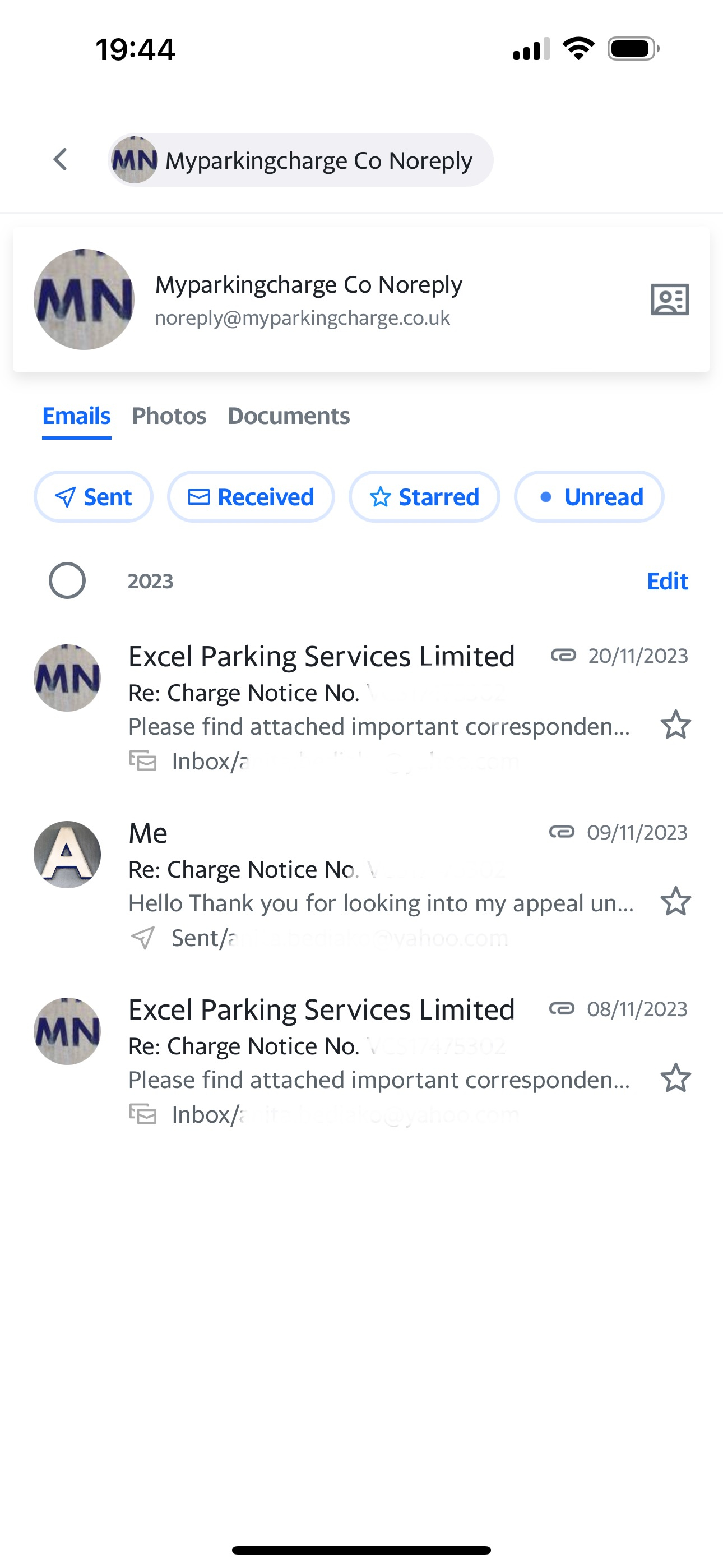Tap the Myparkingcharge Co Noreply search chip
The width and height of the screenshot is (723, 1568).
300,160
